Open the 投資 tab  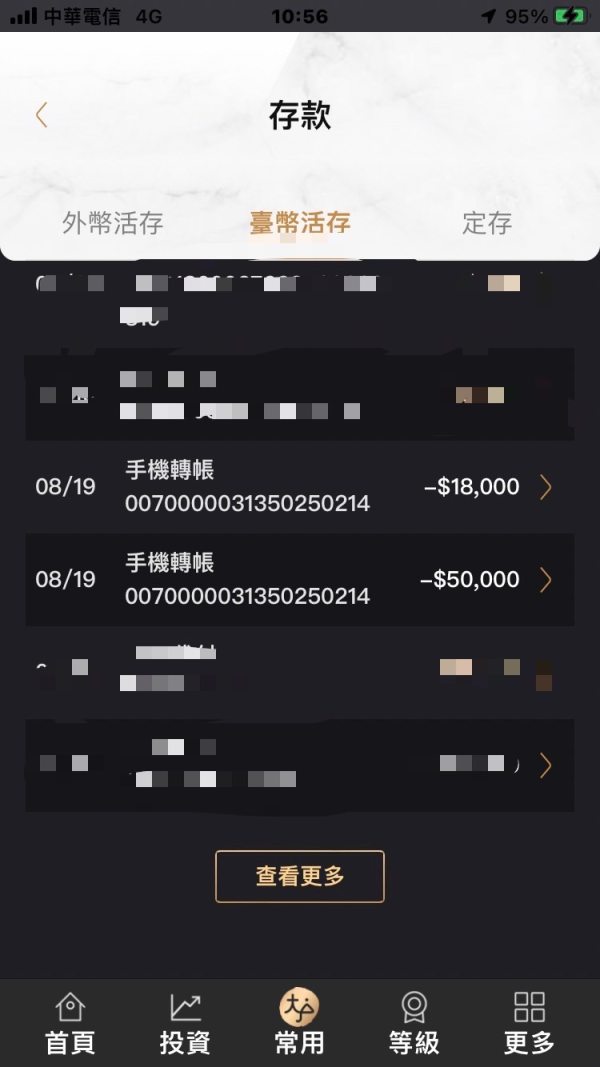tap(185, 1023)
